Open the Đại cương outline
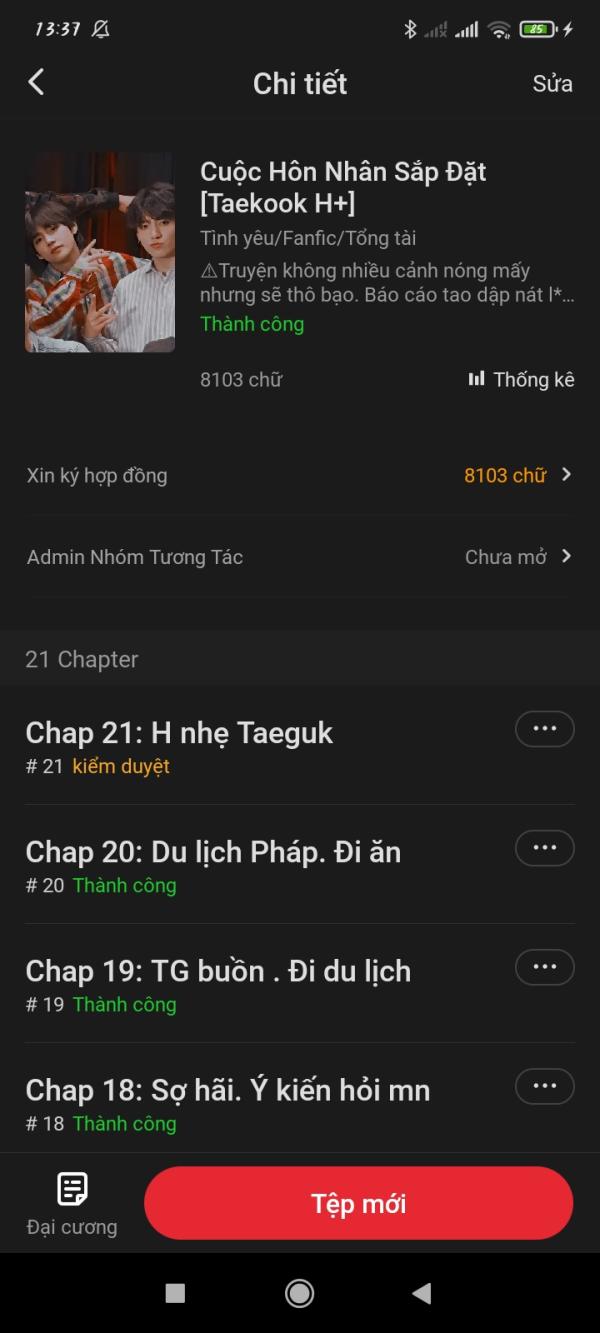The width and height of the screenshot is (600, 1333). point(72,1203)
